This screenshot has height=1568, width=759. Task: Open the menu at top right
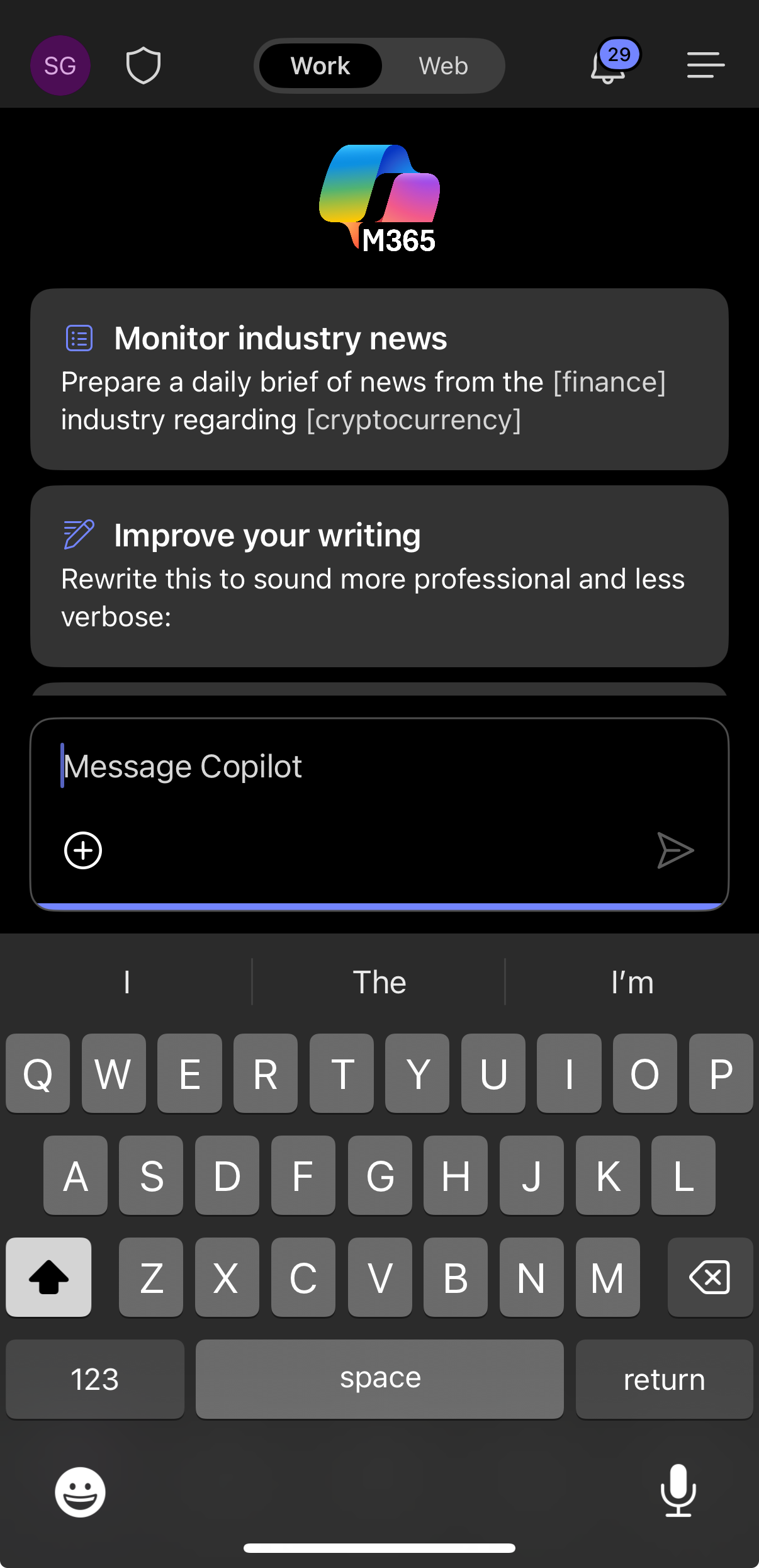pyautogui.click(x=706, y=65)
